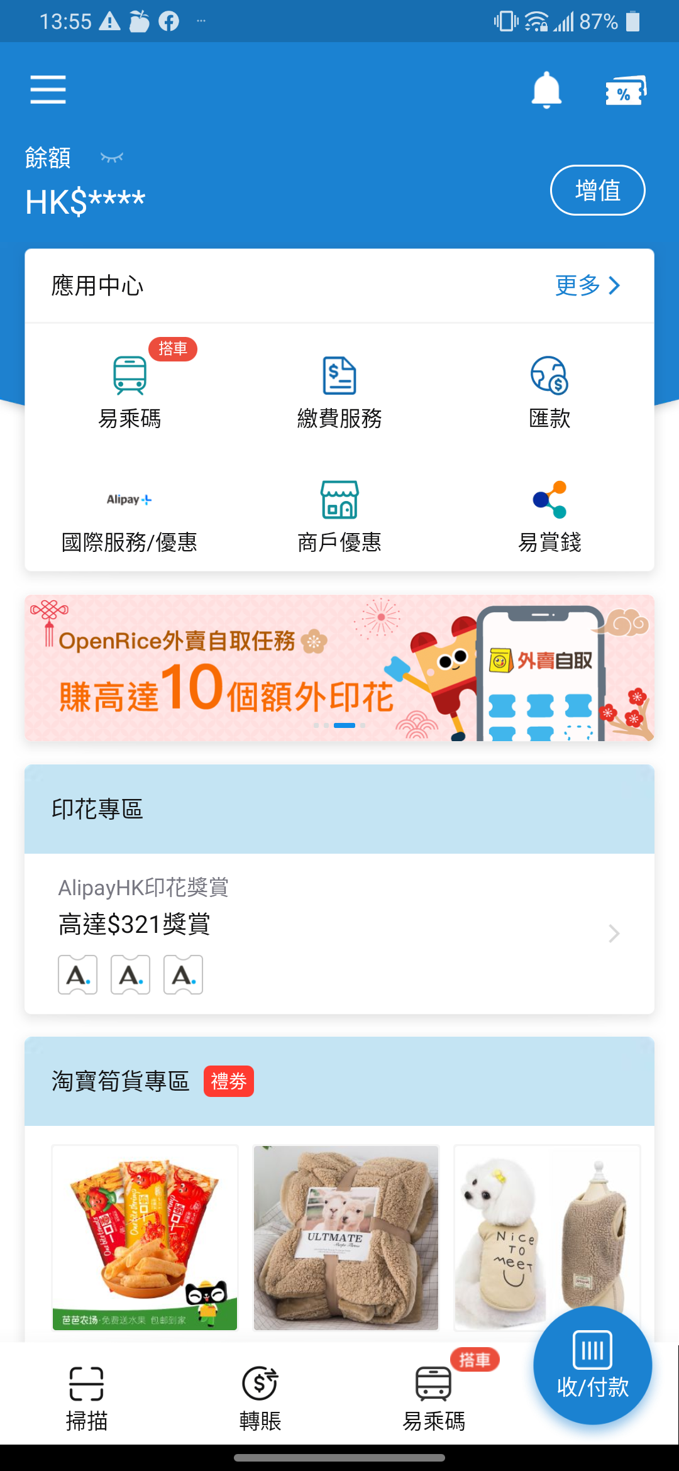Open the ULTMATE blanket product card
The height and width of the screenshot is (1471, 679).
346,1238
